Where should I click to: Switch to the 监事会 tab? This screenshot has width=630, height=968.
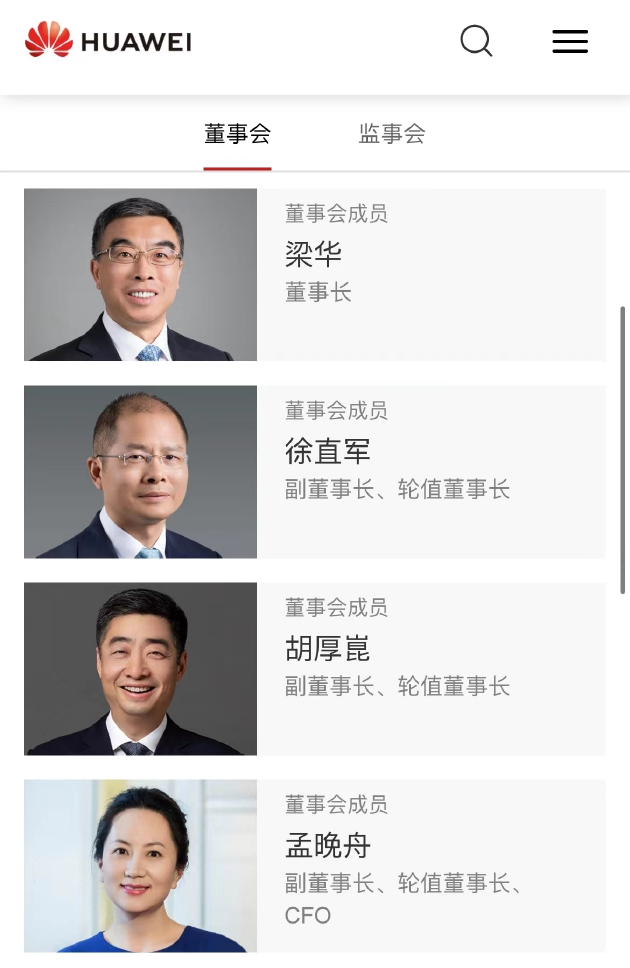pyautogui.click(x=392, y=134)
